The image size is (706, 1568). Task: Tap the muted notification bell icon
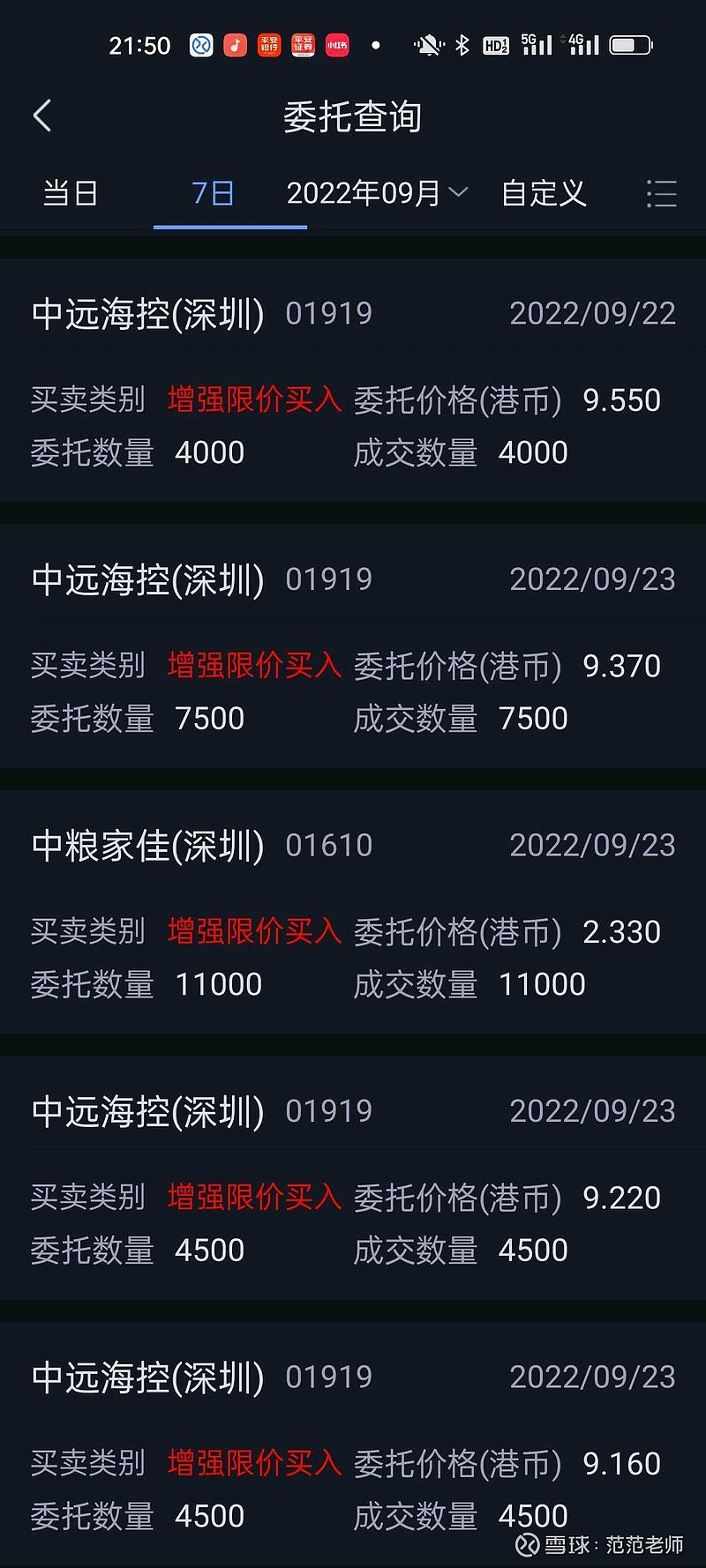[x=427, y=45]
